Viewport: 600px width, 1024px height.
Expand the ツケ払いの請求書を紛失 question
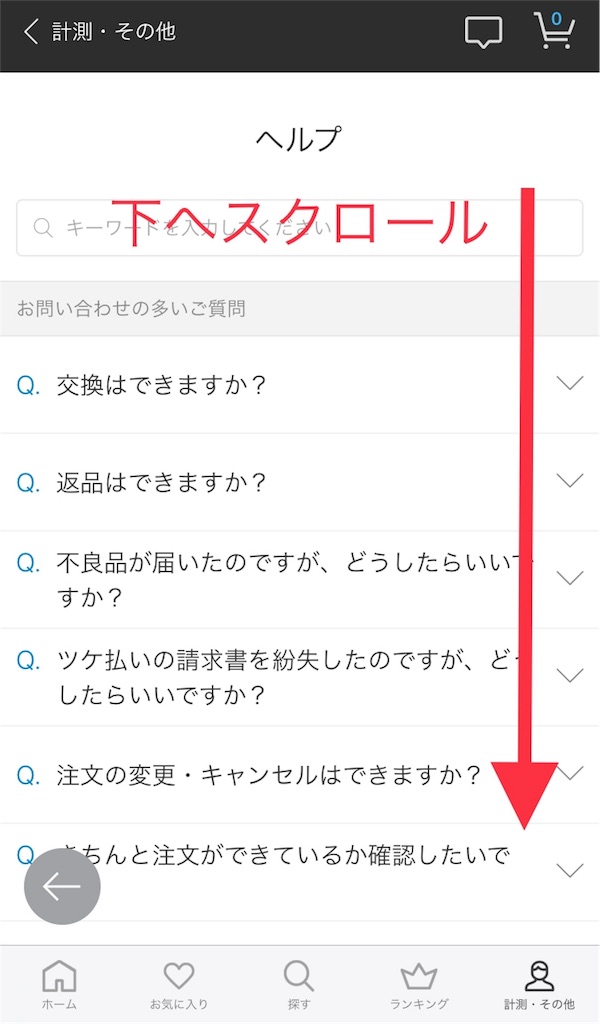click(299, 677)
